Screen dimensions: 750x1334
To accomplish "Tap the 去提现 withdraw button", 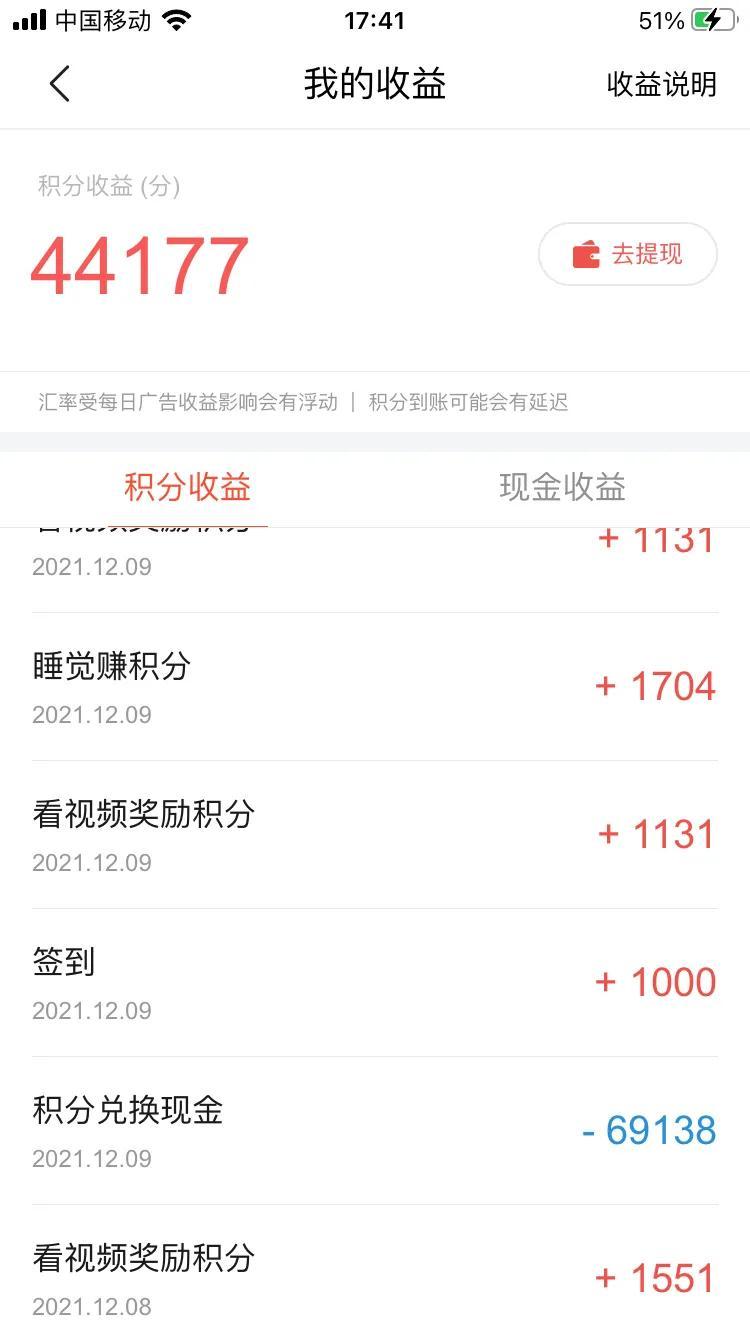I will click(627, 254).
